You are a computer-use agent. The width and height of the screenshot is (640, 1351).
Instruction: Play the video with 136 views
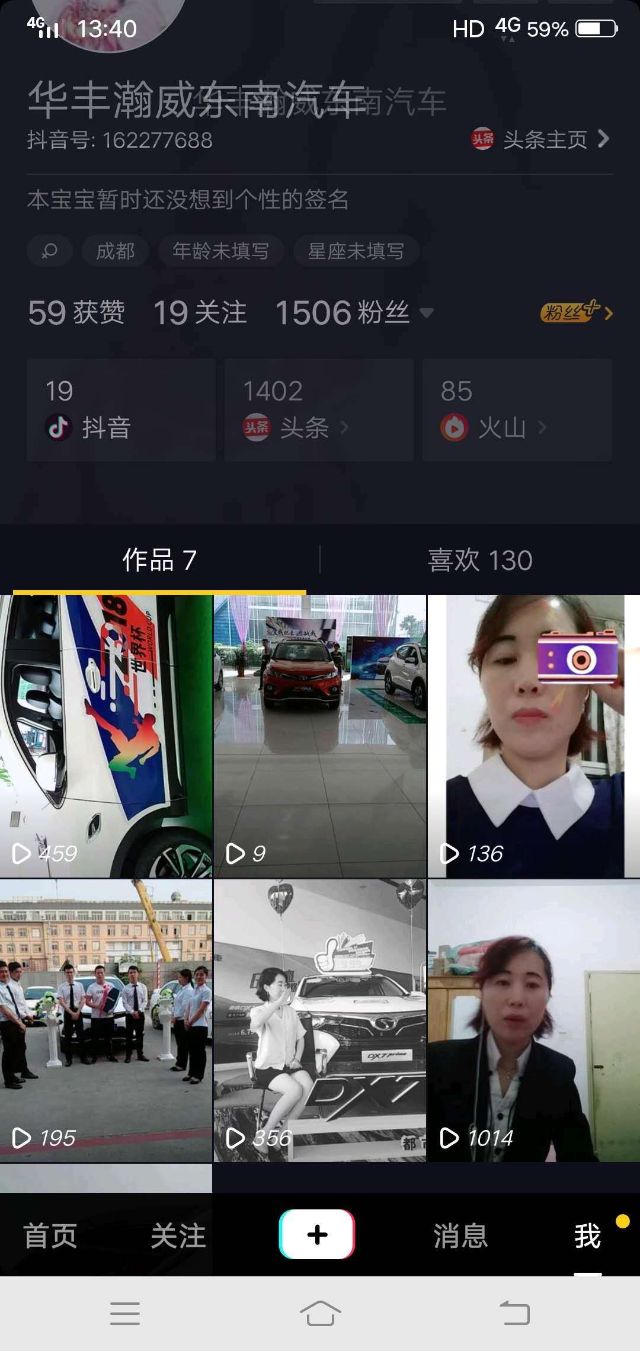(534, 736)
